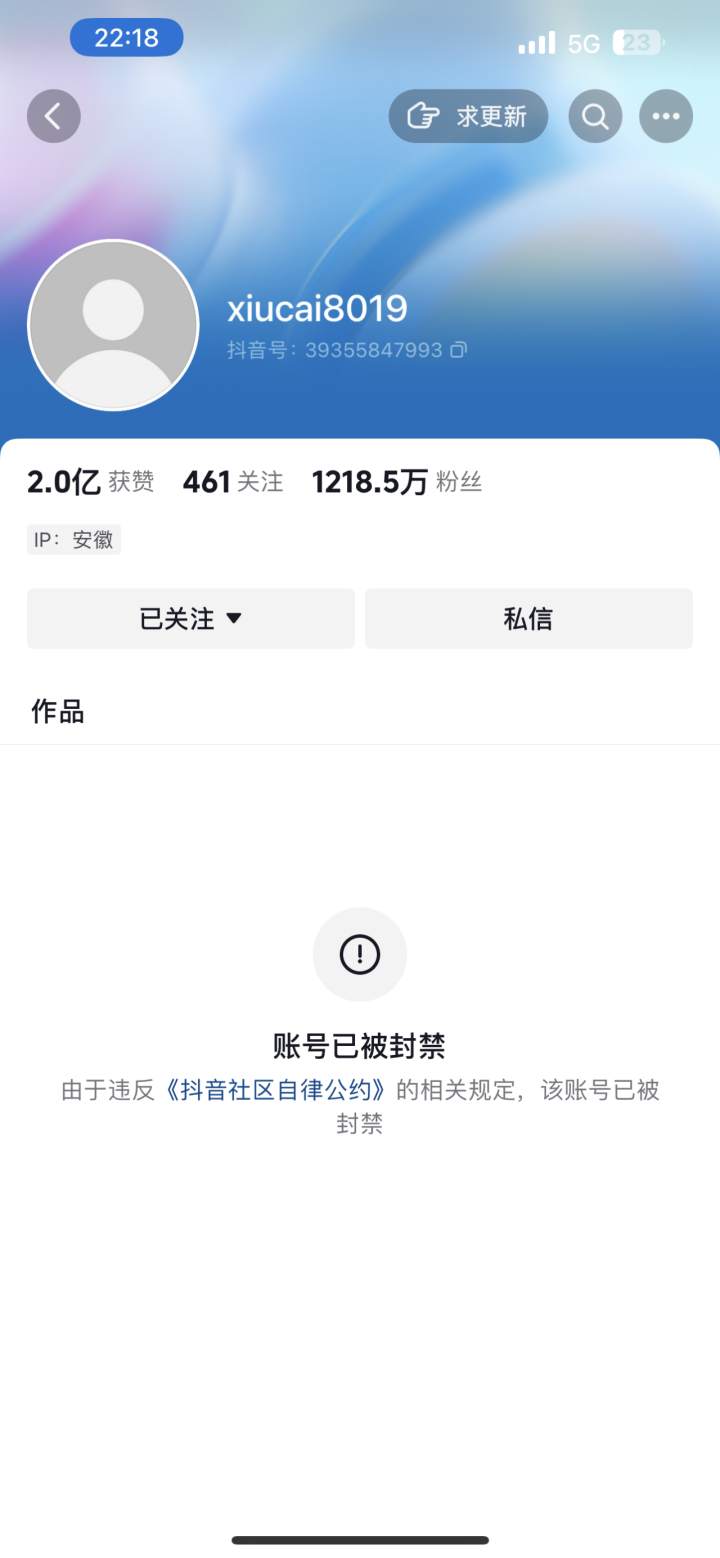The height and width of the screenshot is (1558, 720).
Task: View the 1218.5万 粉丝 followers list
Action: tap(397, 482)
